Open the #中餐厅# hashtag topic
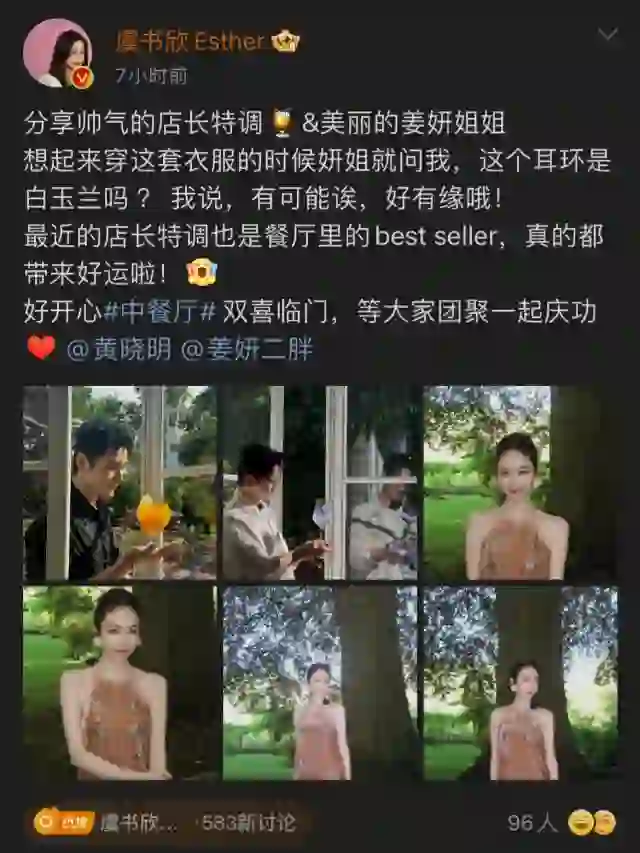640x853 pixels. coord(160,312)
